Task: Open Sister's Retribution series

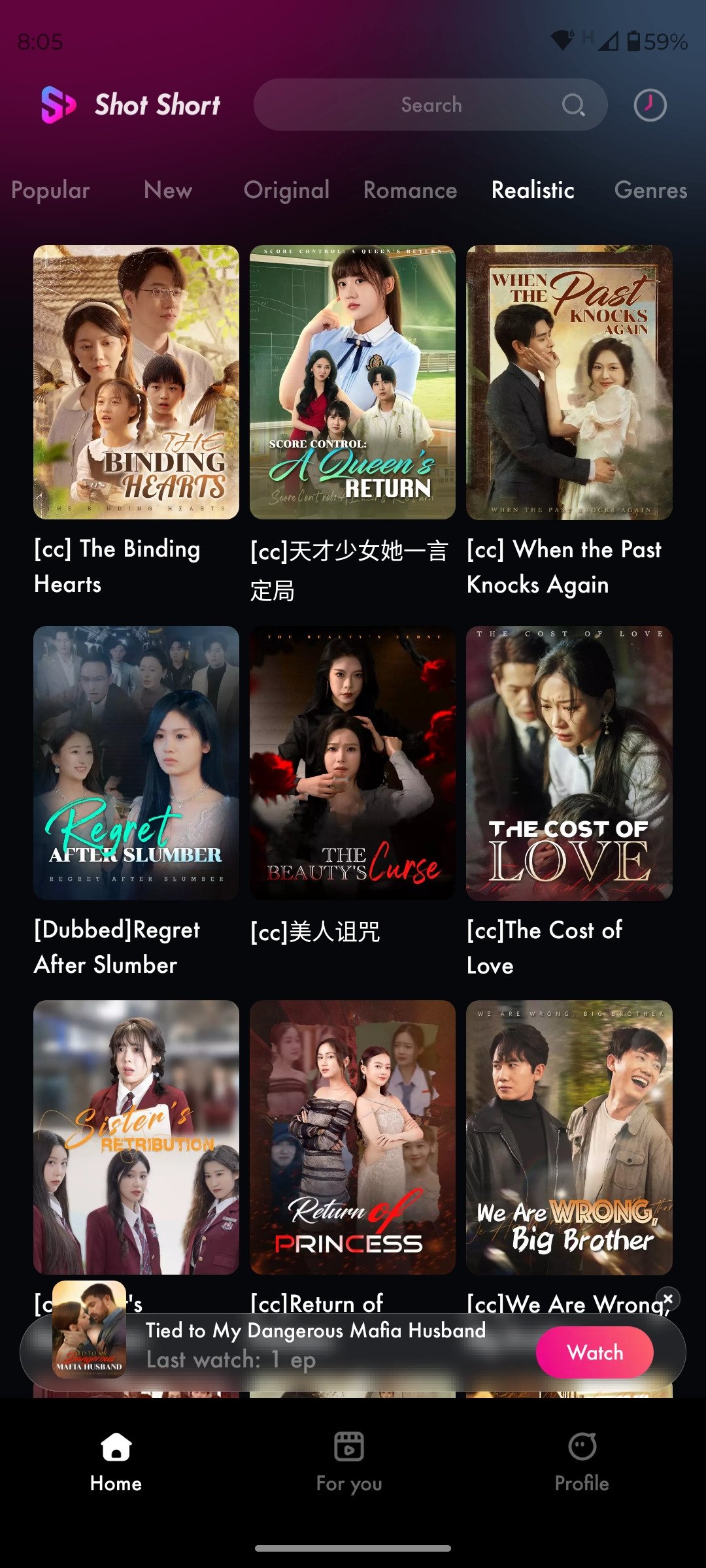Action: coord(136,1137)
